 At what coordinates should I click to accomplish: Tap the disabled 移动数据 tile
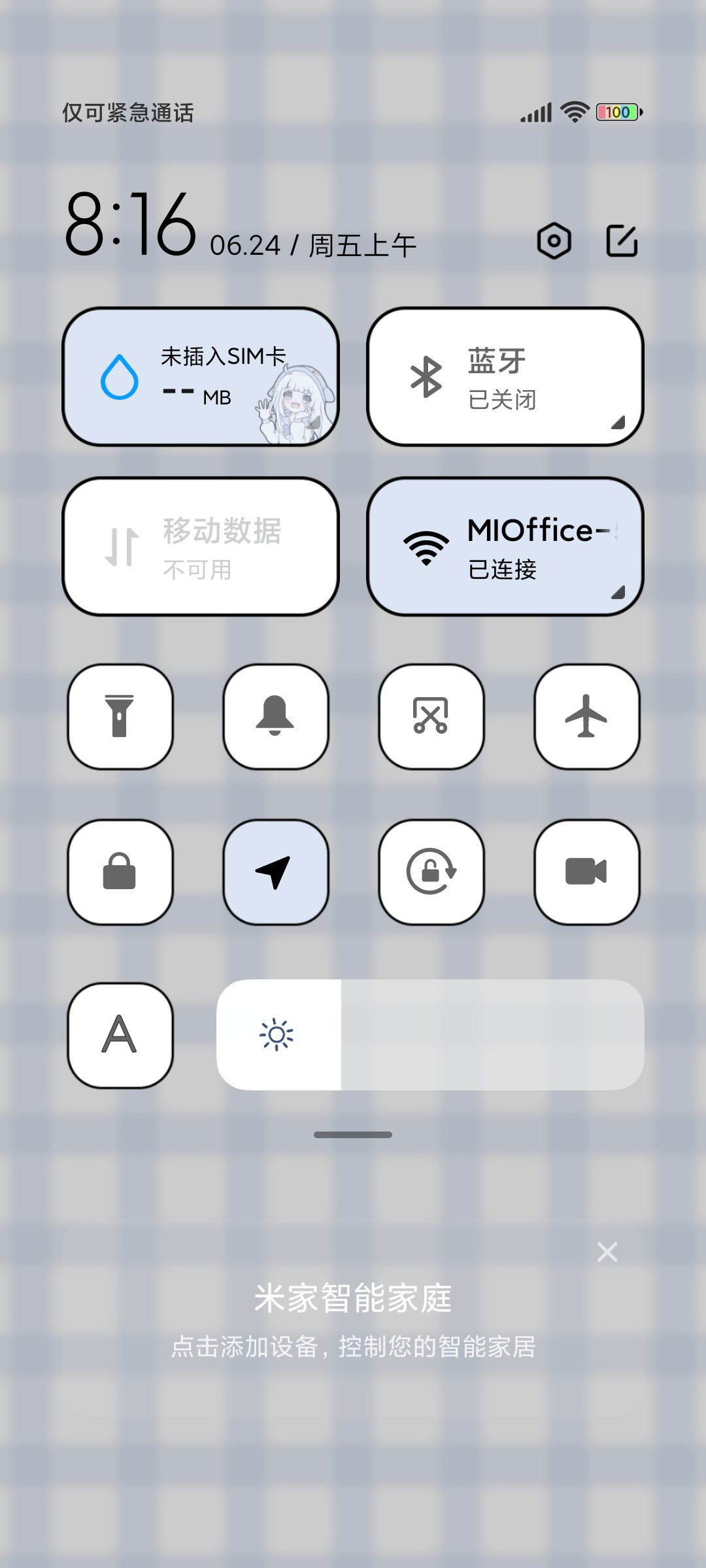201,547
